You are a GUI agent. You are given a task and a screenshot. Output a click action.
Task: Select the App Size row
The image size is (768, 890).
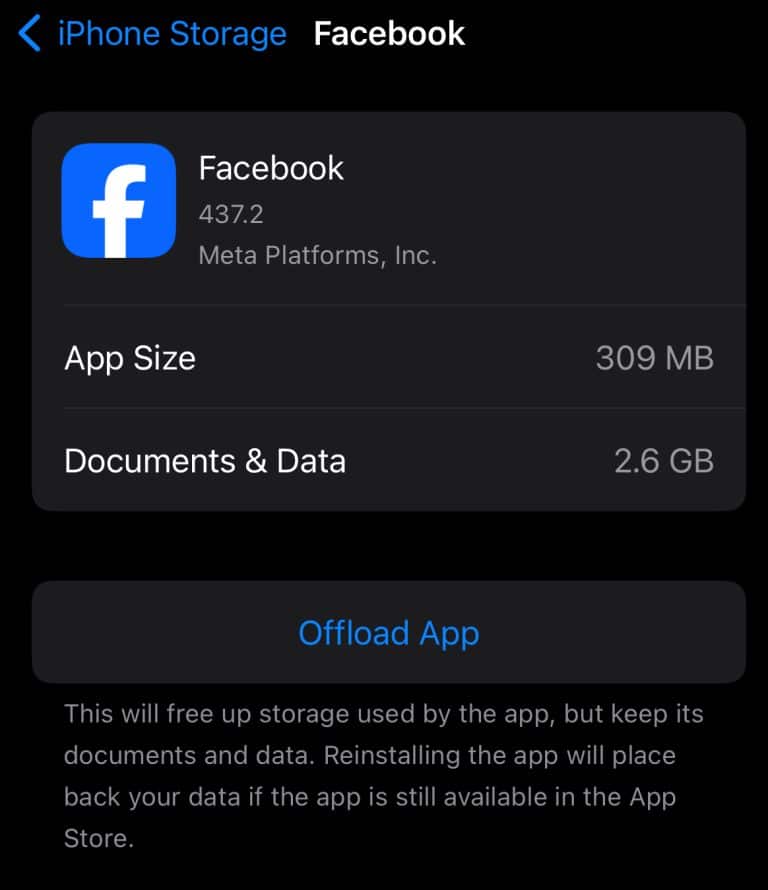point(388,358)
